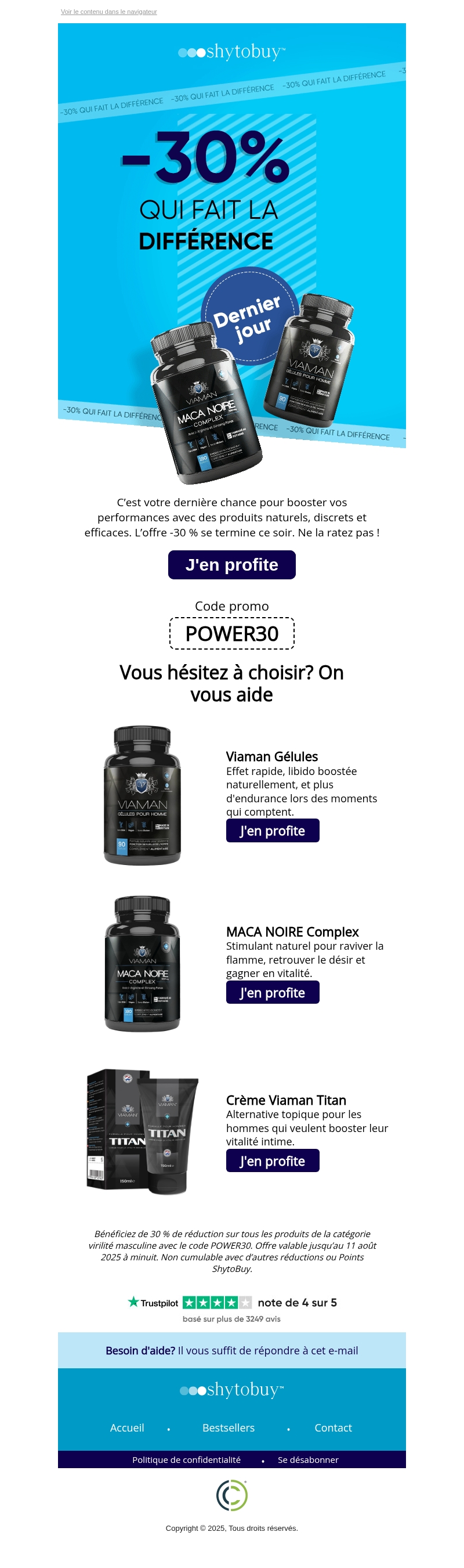
Task: Open the -30% hero banner
Action: [x=231, y=243]
